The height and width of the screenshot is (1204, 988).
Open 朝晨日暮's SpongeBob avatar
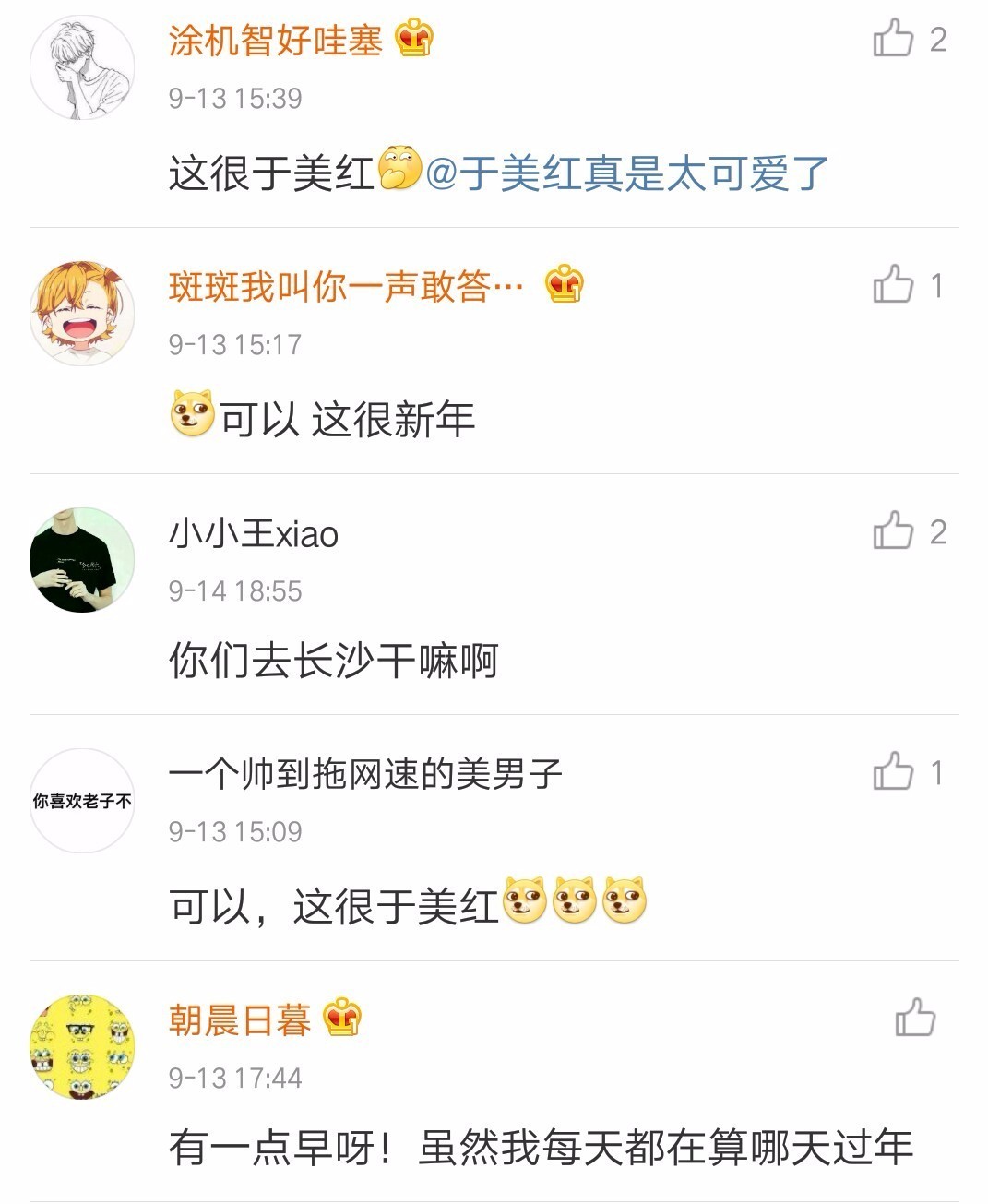pos(82,1047)
